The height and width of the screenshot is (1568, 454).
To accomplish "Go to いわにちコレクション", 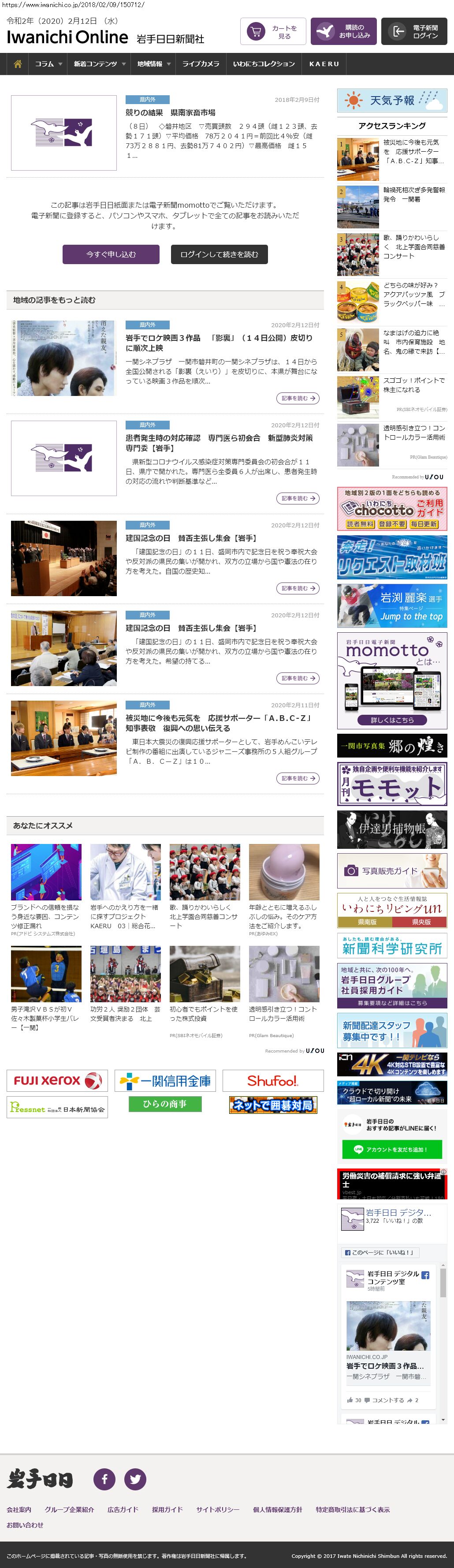I will 264,64.
